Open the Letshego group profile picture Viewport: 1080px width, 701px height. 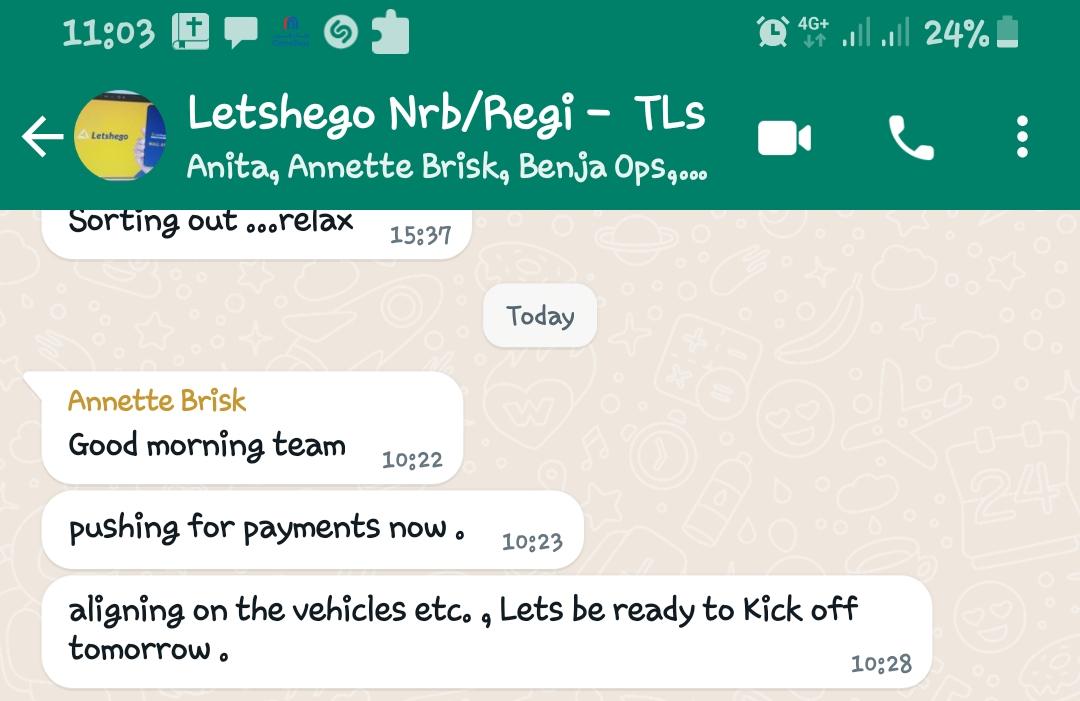click(x=120, y=136)
